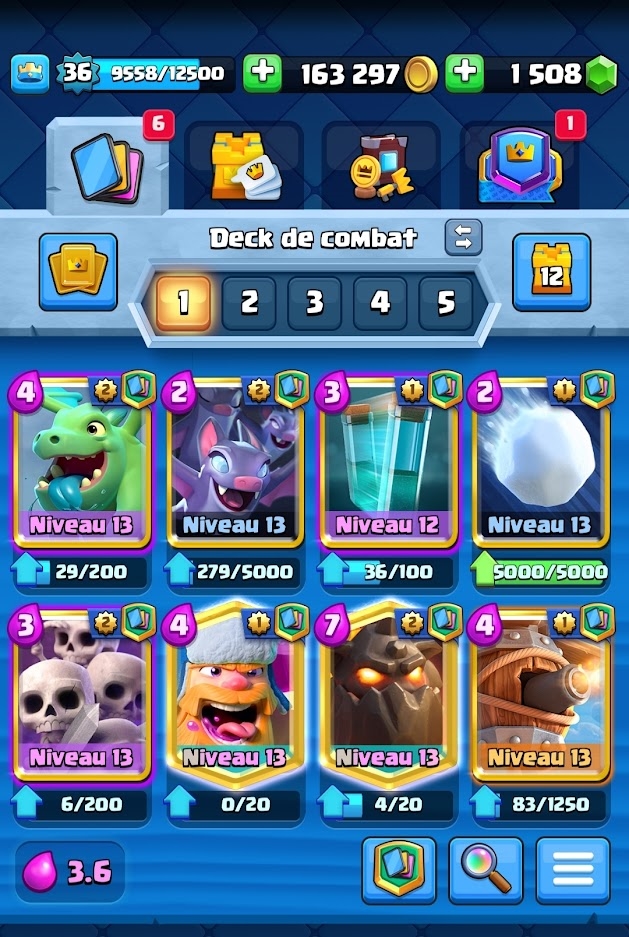Open the gold crown deck button
The width and height of the screenshot is (629, 937).
coord(78,272)
